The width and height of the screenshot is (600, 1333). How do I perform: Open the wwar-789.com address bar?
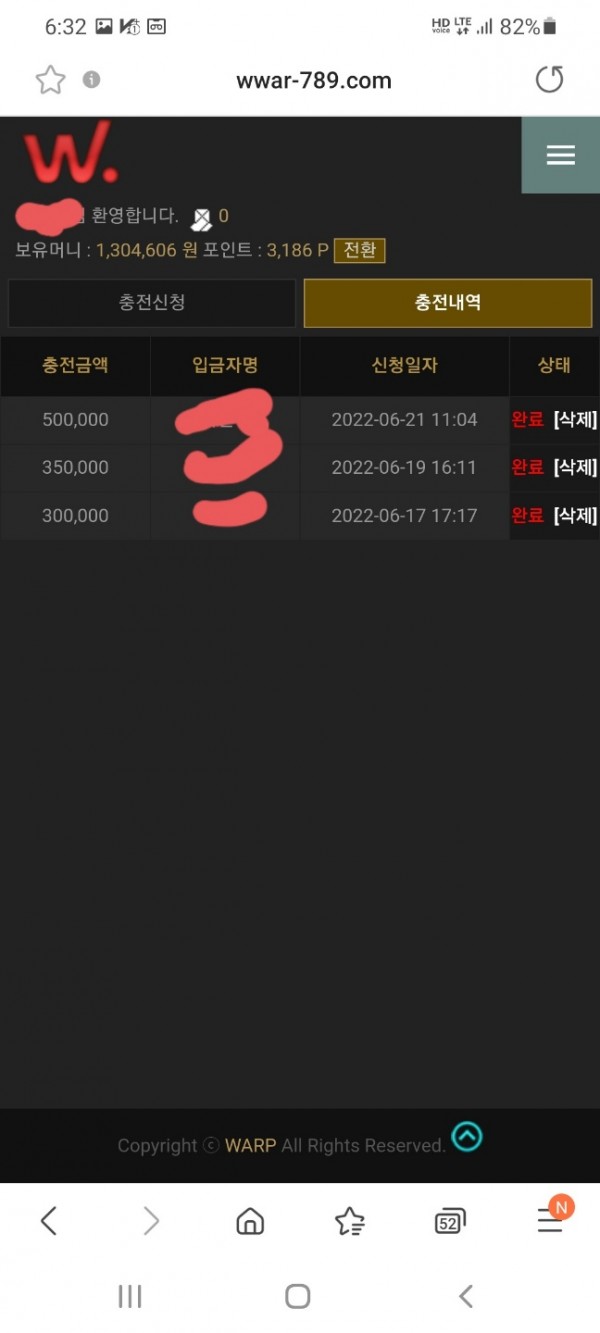(313, 80)
